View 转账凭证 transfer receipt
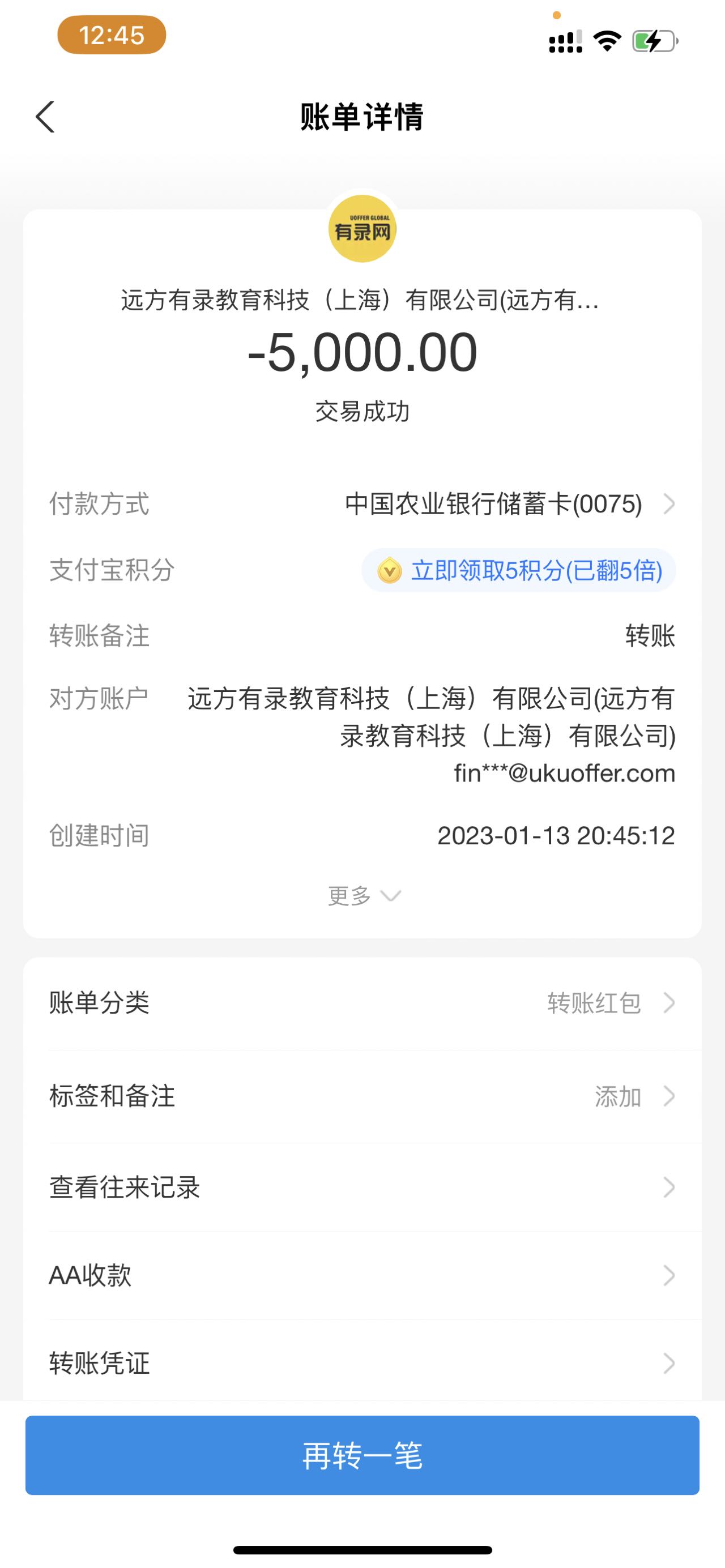725x1568 pixels. (x=362, y=1364)
